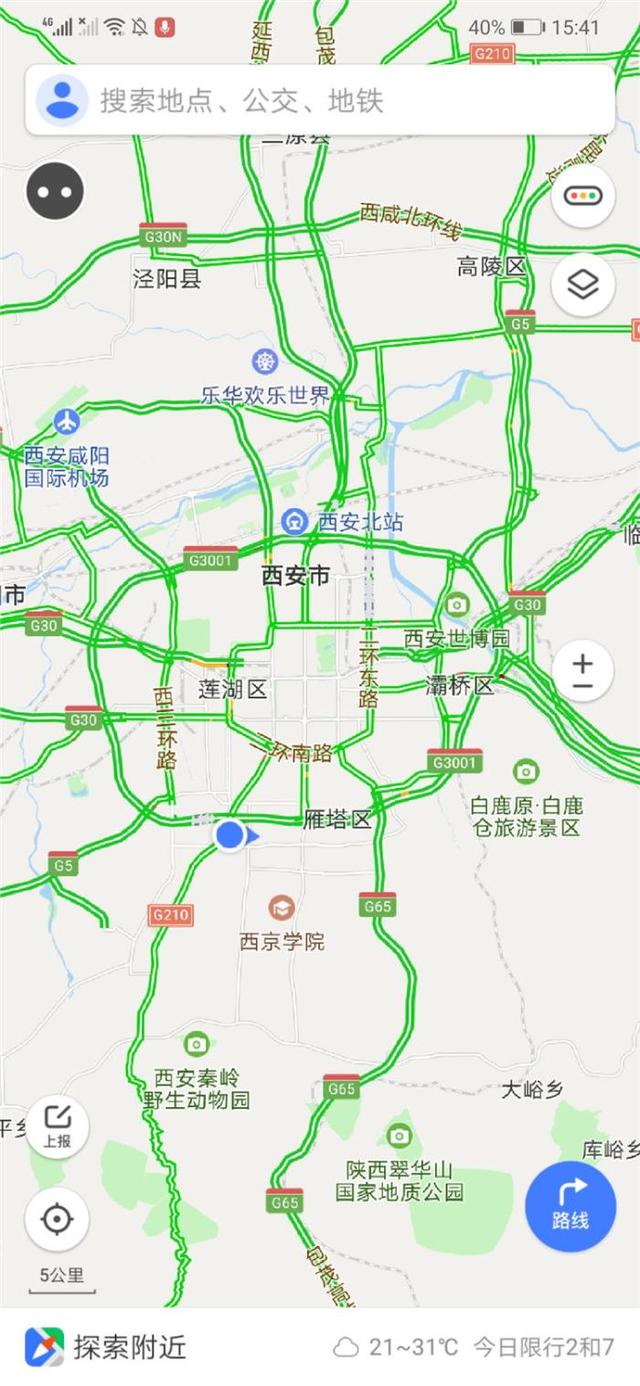This screenshot has width=640, height=1386.
Task: Open the map layers selector
Action: (x=583, y=285)
